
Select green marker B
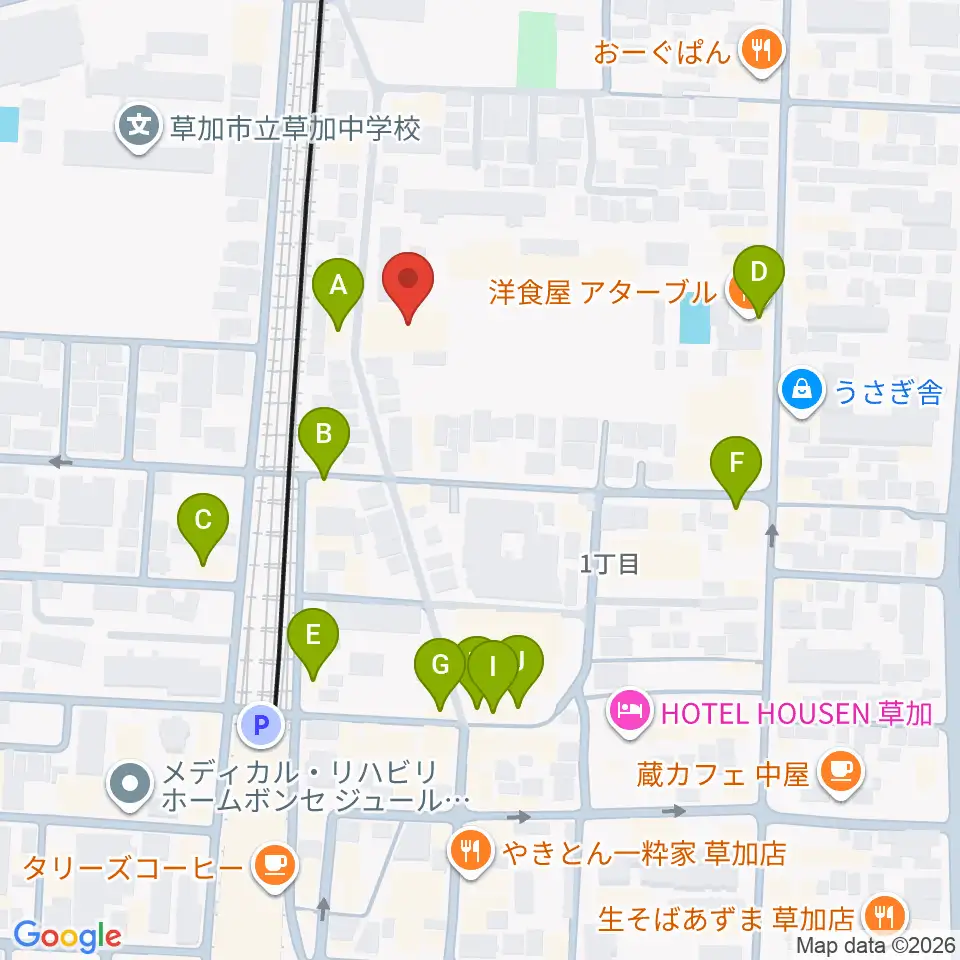pyautogui.click(x=324, y=443)
